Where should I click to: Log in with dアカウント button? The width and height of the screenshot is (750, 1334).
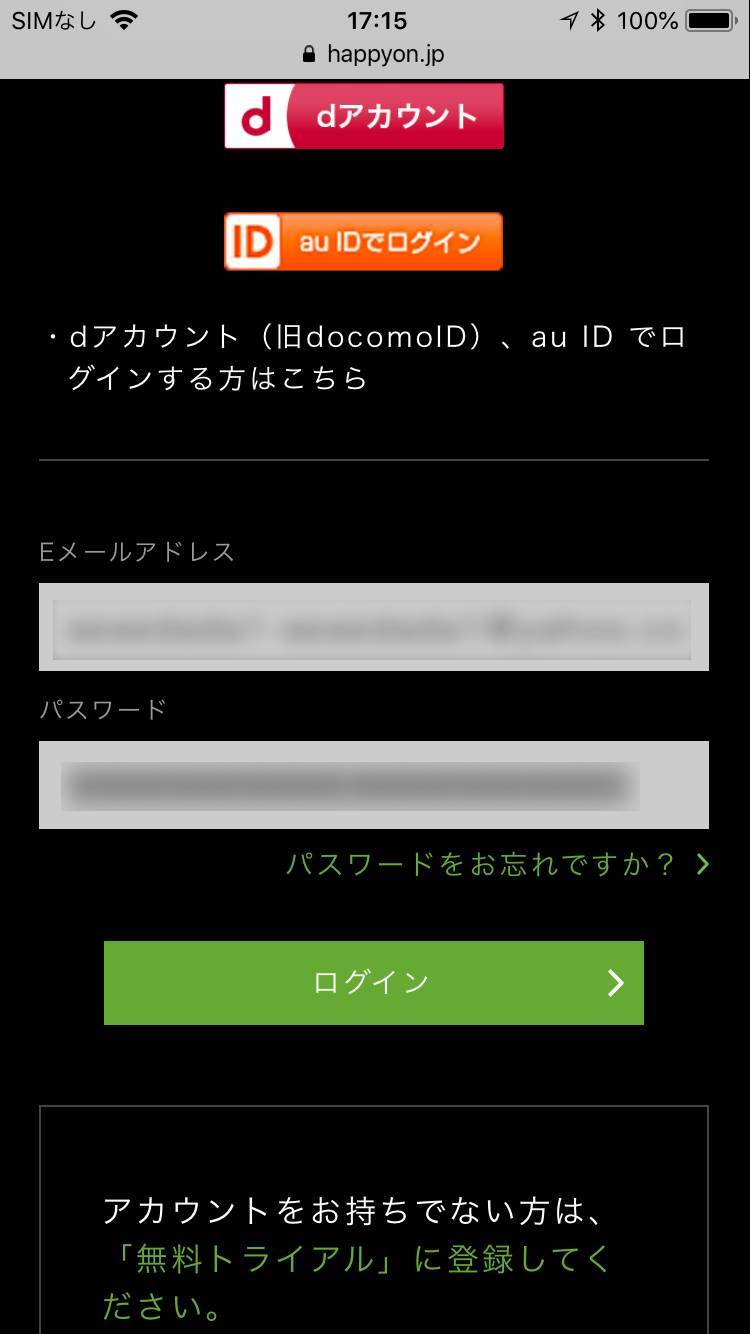point(364,116)
